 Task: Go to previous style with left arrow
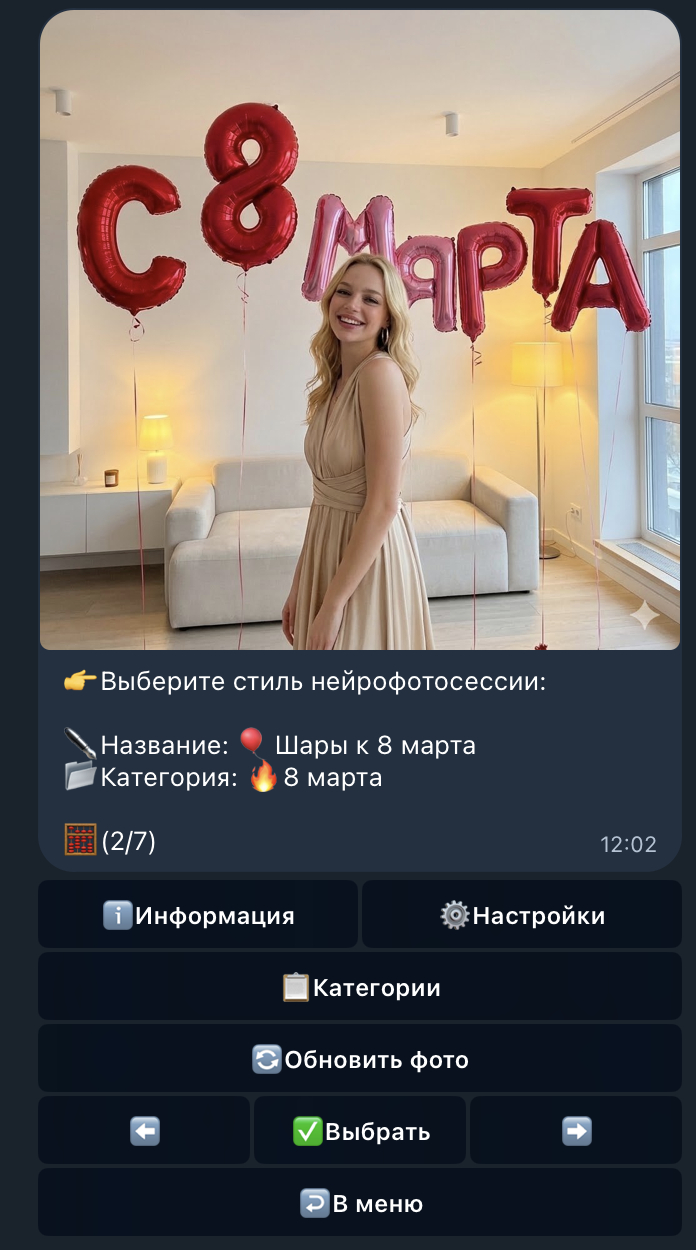pyautogui.click(x=144, y=1131)
